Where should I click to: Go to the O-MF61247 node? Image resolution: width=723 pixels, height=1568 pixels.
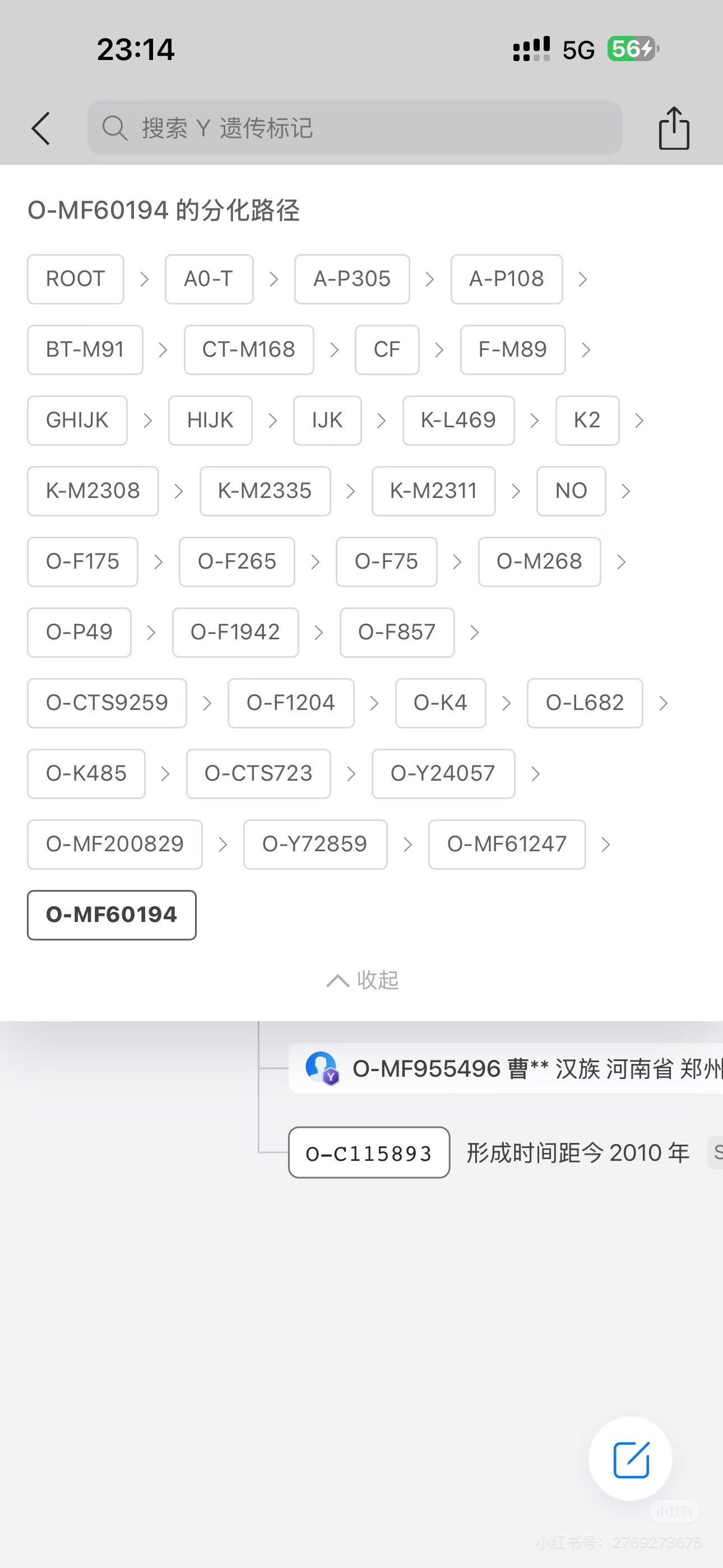tap(507, 844)
